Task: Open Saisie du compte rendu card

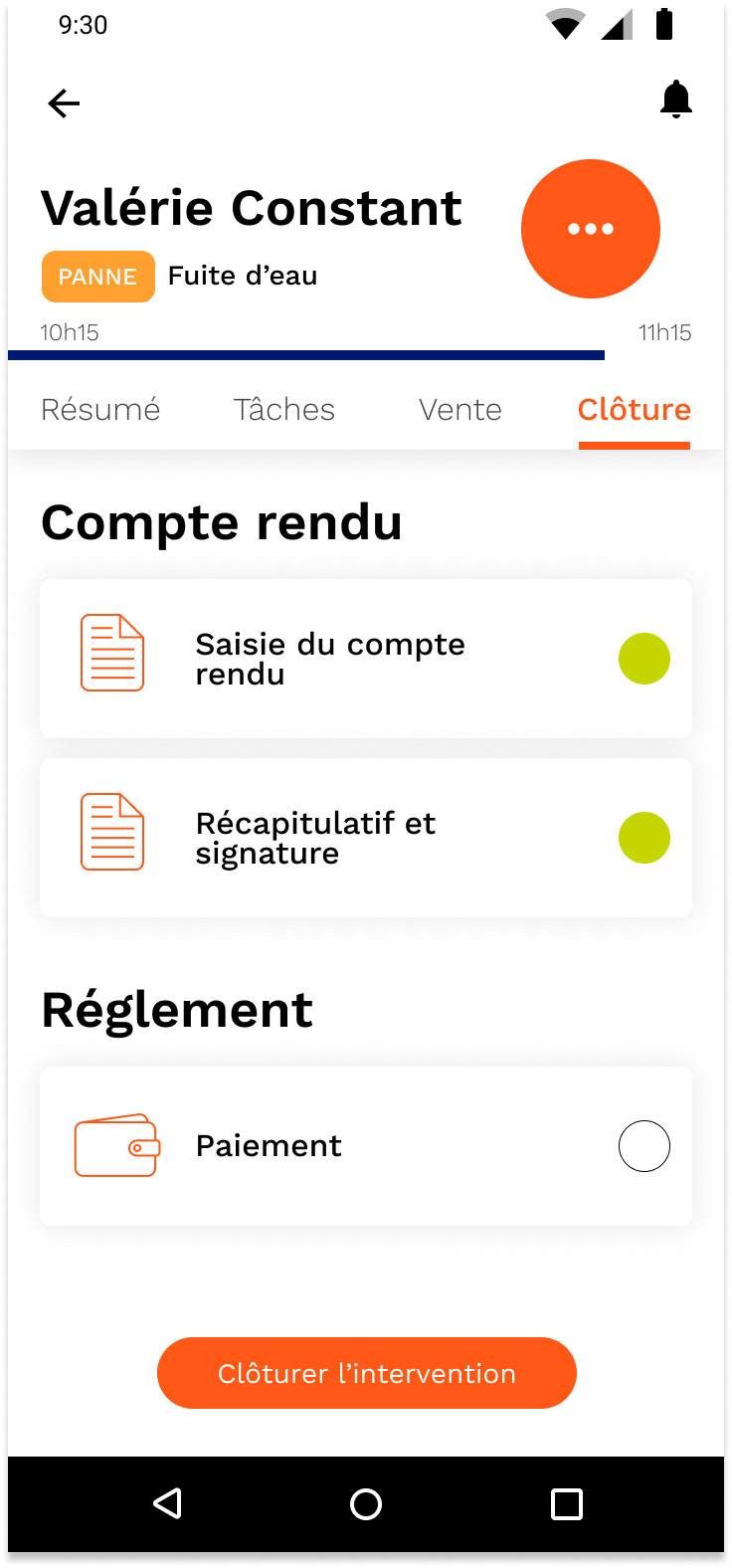Action: coord(366,659)
